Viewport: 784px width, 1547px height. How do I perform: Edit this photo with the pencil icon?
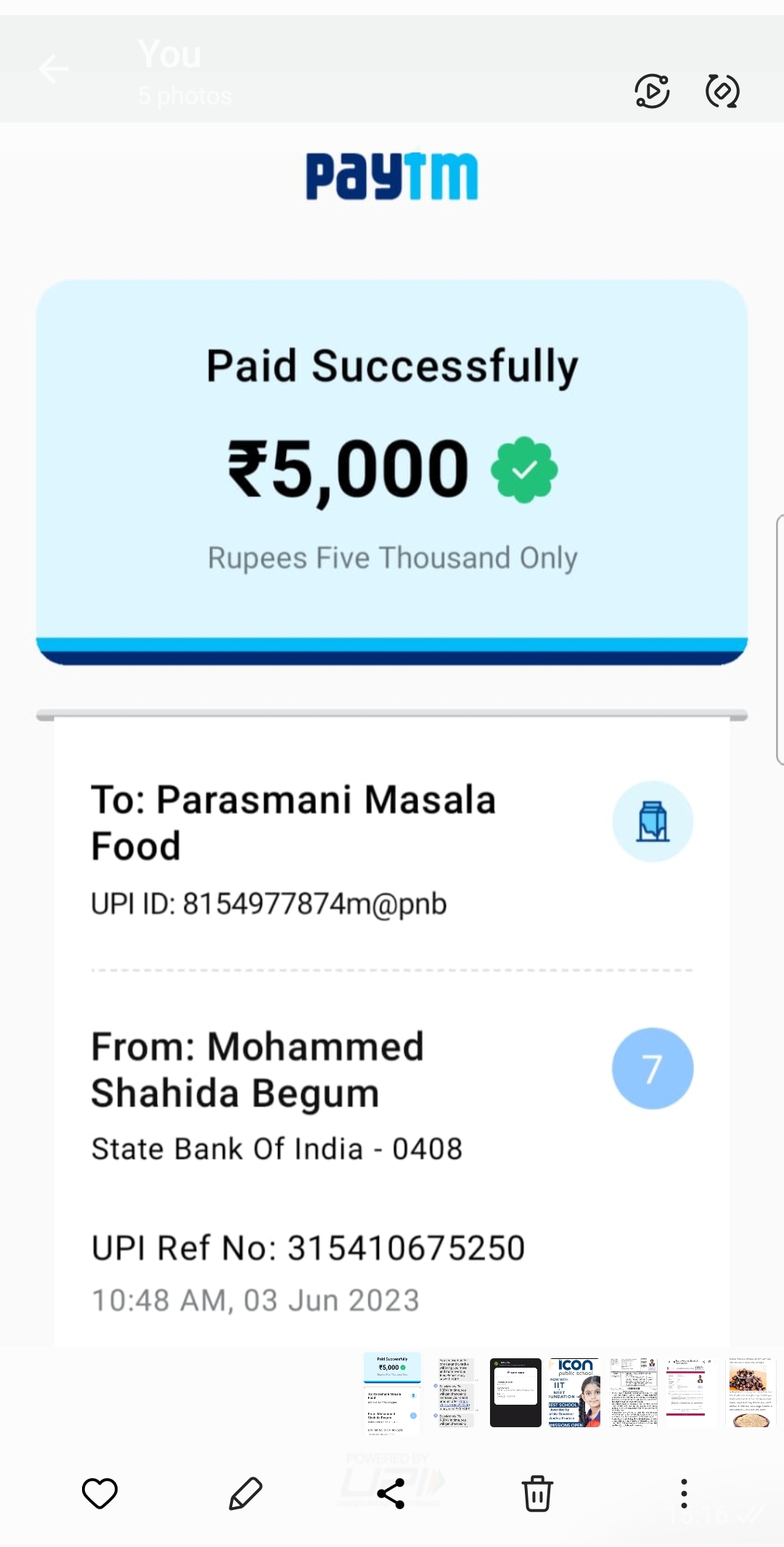click(x=245, y=1493)
